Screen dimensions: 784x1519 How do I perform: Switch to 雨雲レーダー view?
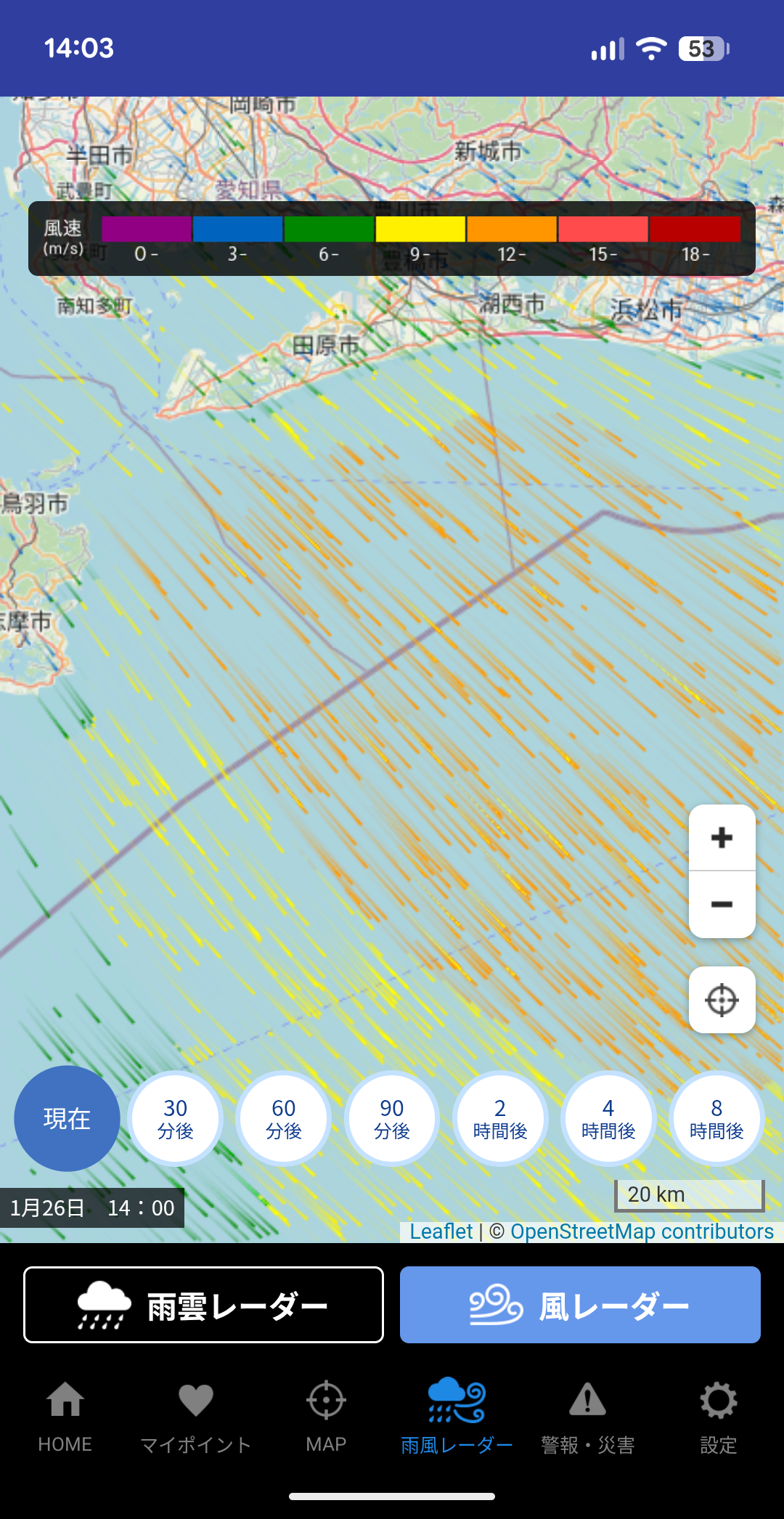[203, 1305]
